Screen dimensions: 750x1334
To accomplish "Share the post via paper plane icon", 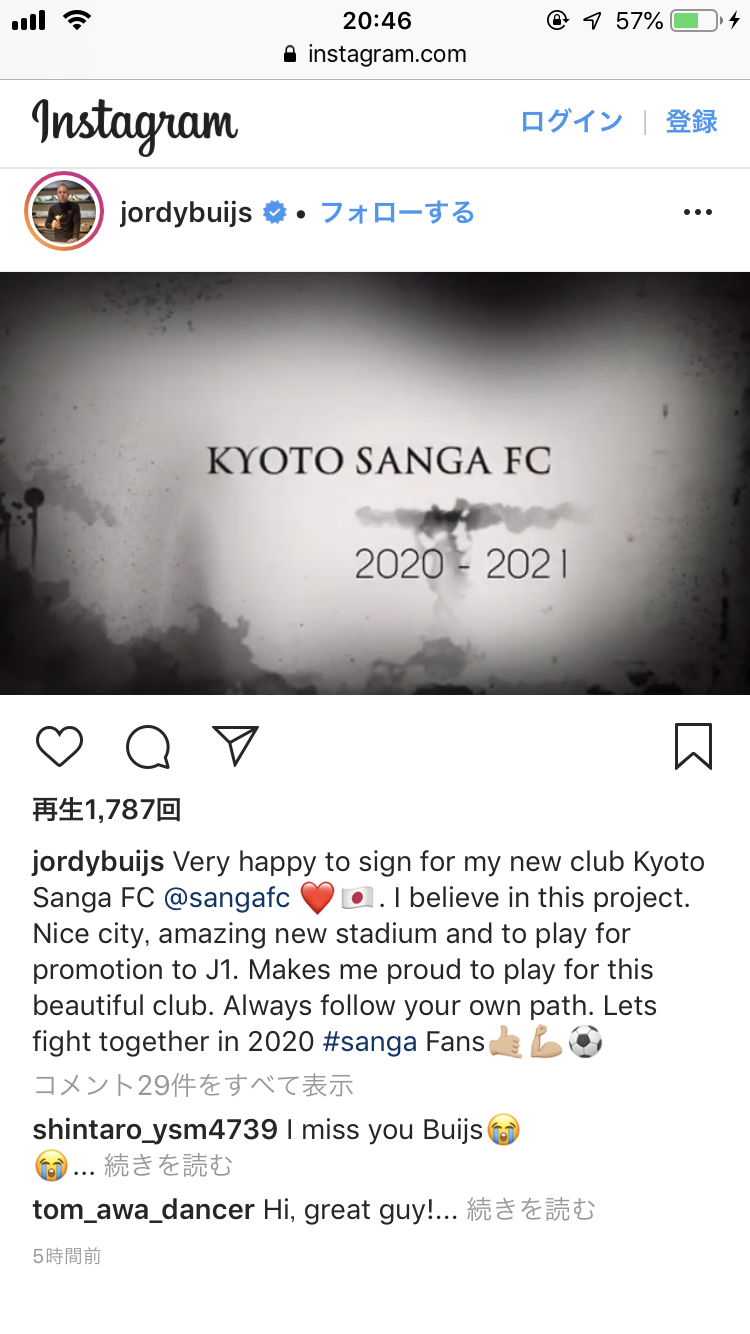I will click(236, 747).
